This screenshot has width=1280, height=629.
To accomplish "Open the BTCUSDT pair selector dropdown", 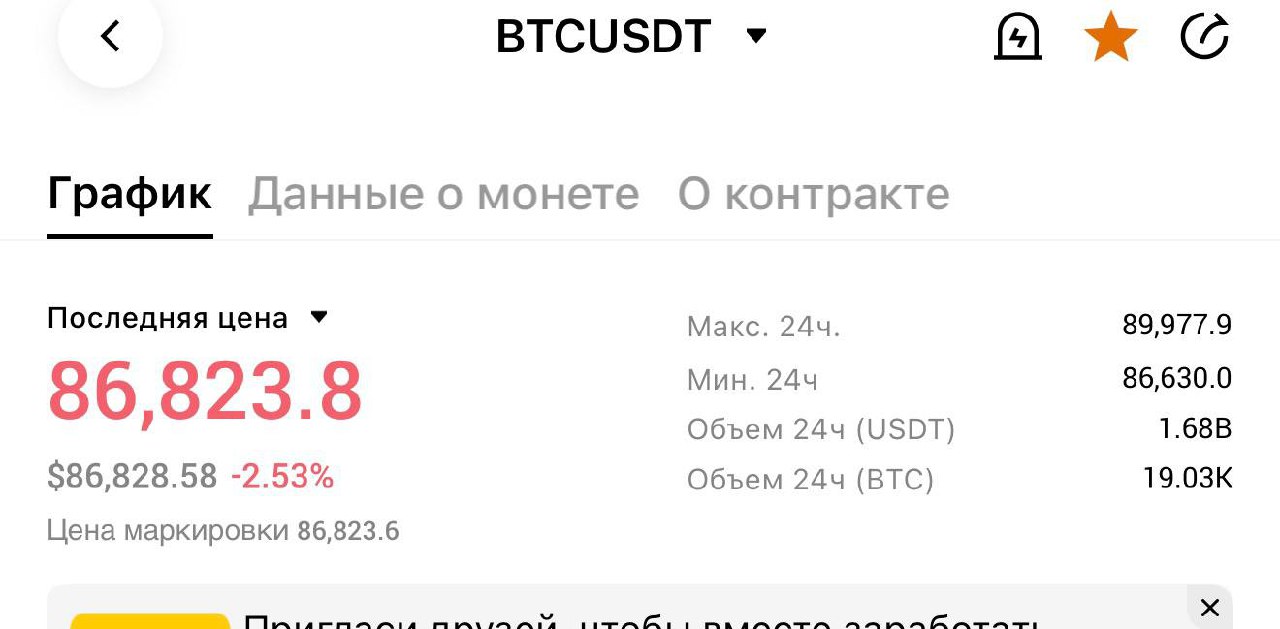I will (x=756, y=37).
